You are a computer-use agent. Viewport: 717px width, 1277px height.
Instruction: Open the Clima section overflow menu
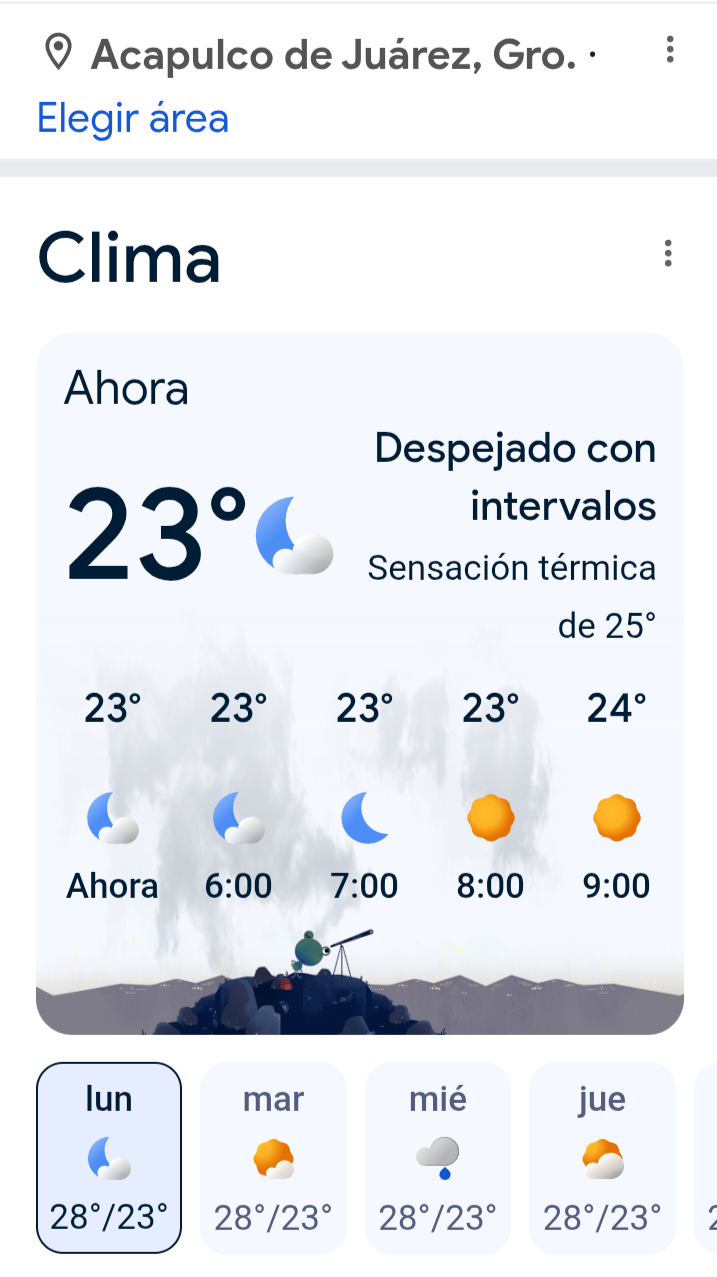[668, 254]
